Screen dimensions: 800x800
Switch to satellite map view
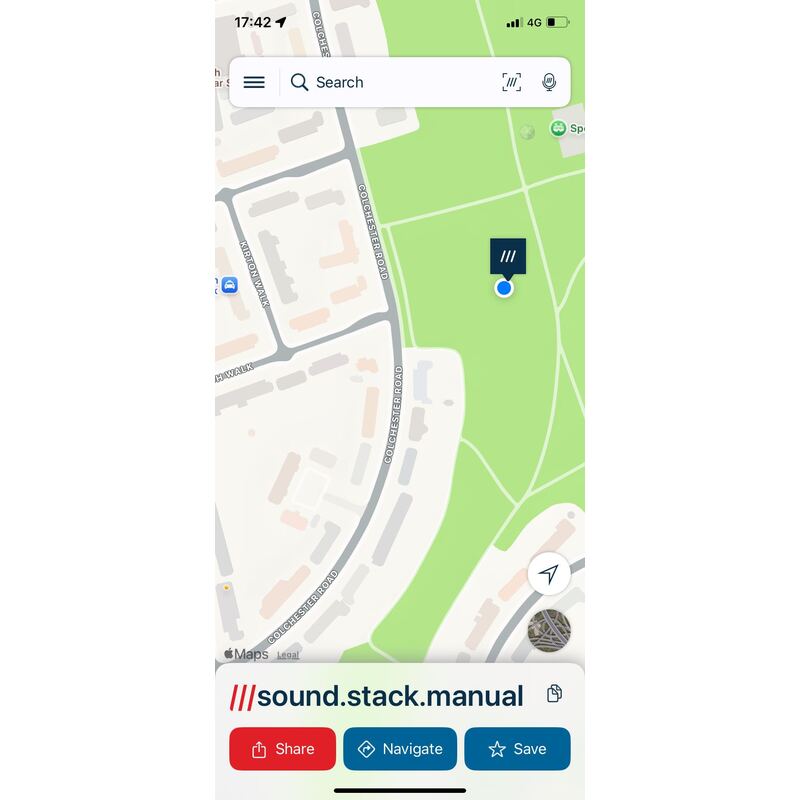549,630
